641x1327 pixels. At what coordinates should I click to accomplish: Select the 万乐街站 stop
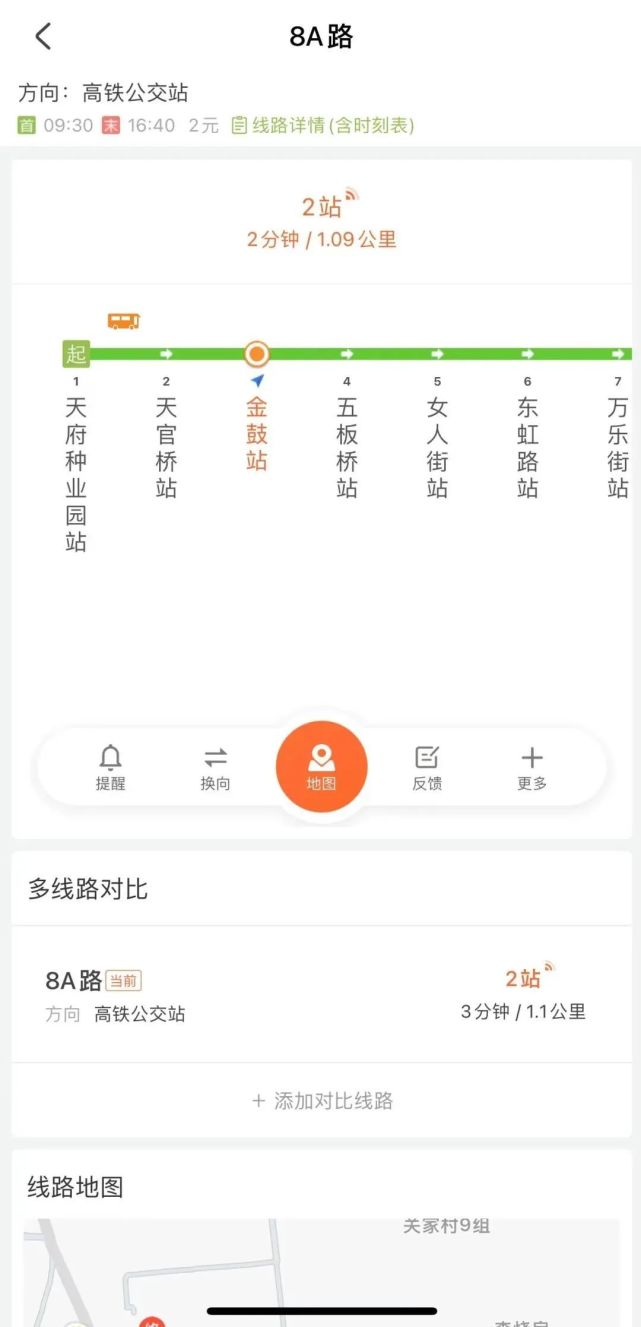pyautogui.click(x=618, y=447)
